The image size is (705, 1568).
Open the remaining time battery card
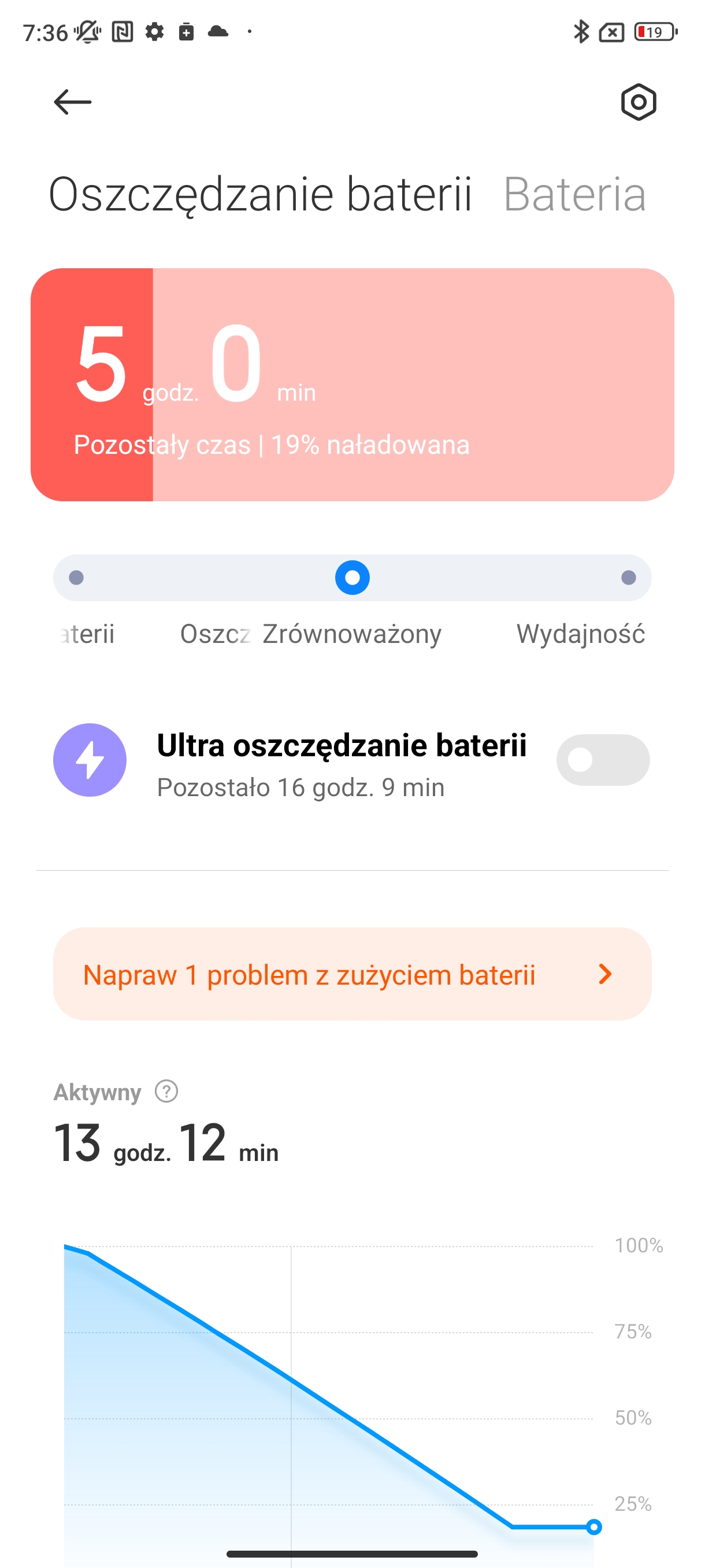point(352,384)
